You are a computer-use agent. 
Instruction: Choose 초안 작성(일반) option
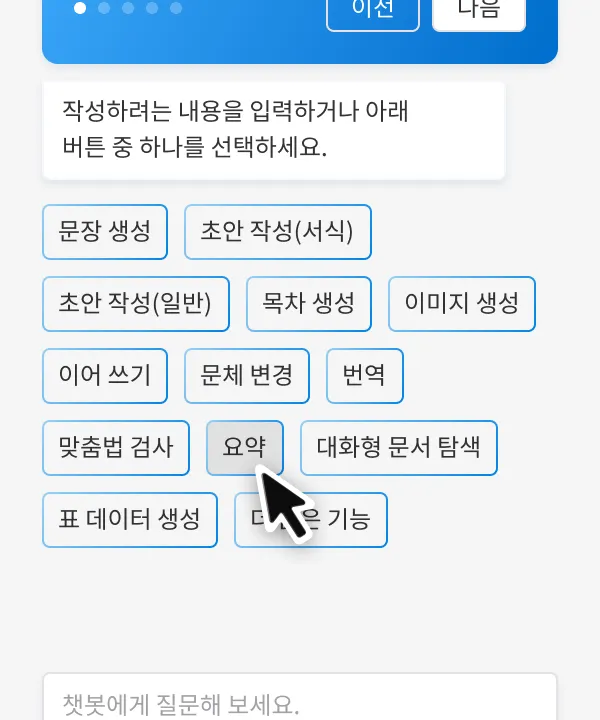[136, 304]
